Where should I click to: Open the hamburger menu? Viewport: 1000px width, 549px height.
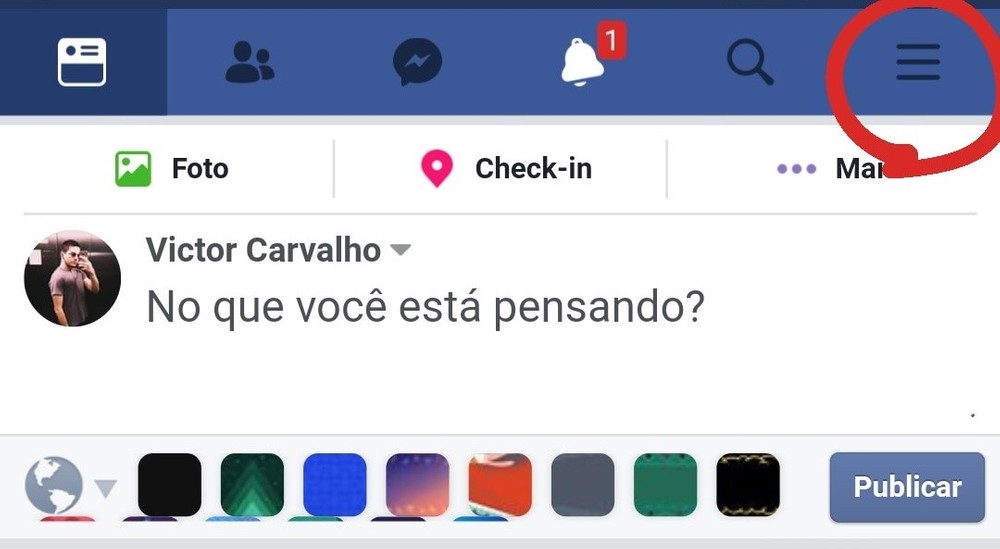pos(917,62)
